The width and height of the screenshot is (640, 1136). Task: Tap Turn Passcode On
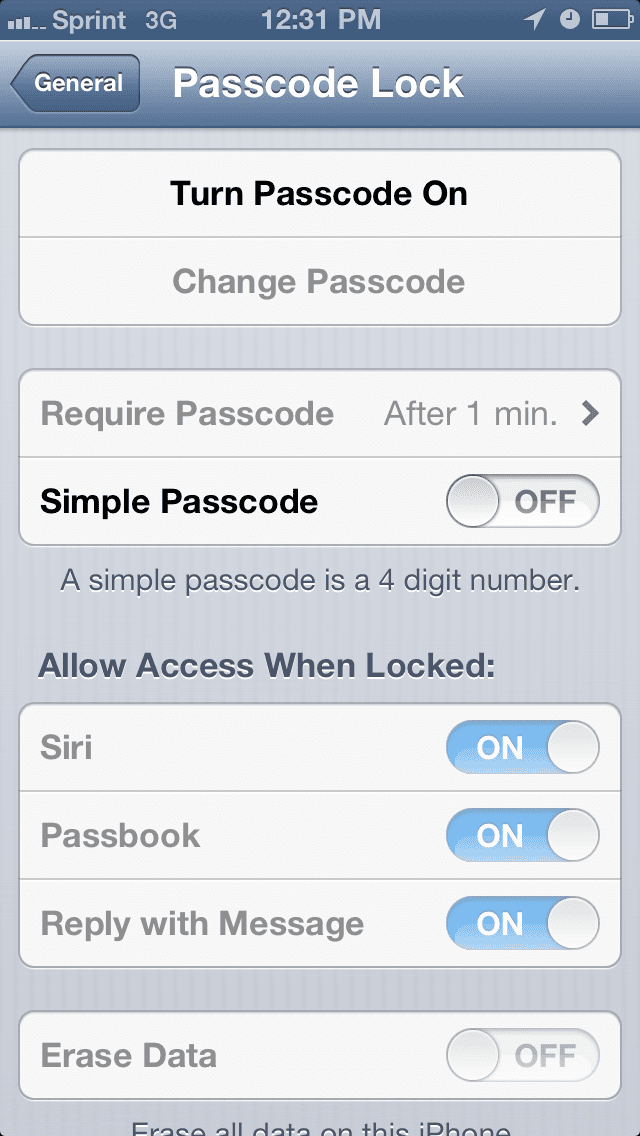[x=320, y=193]
